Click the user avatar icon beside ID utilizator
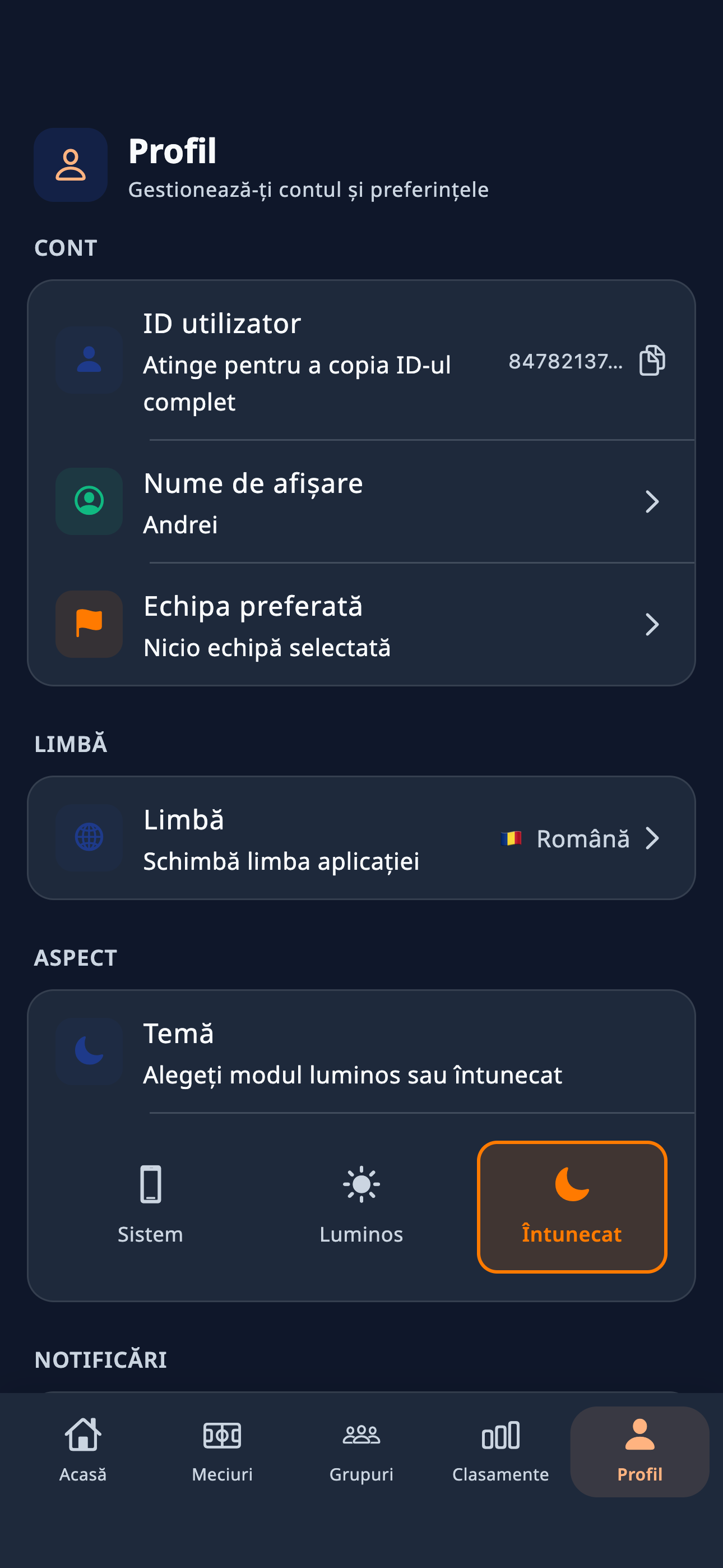Screen dimensions: 723x1568 pyautogui.click(x=89, y=359)
